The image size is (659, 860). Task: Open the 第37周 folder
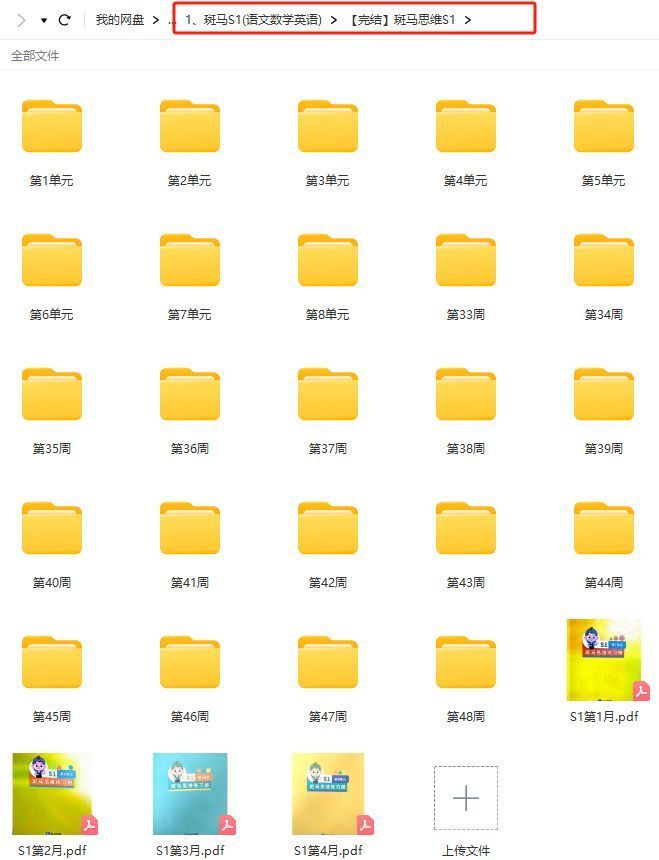(328, 396)
